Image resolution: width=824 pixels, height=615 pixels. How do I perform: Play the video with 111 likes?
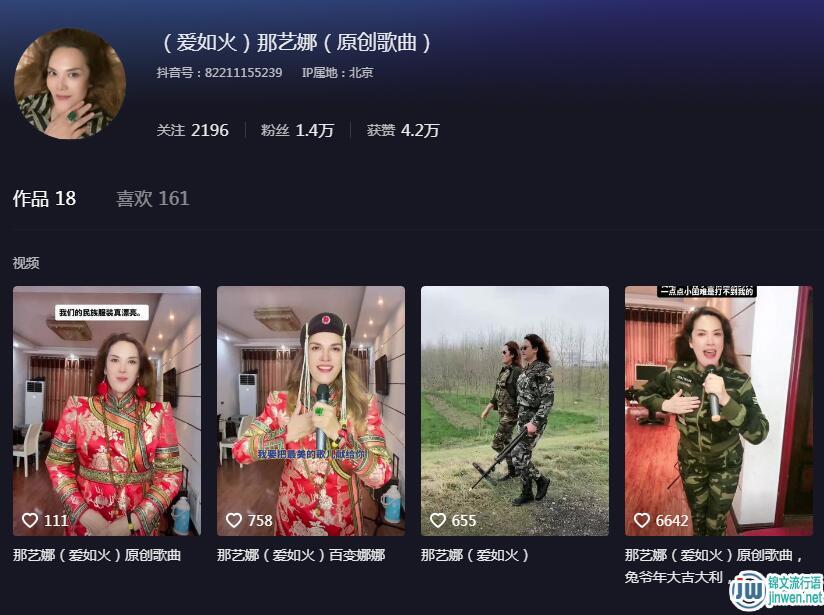coord(107,411)
